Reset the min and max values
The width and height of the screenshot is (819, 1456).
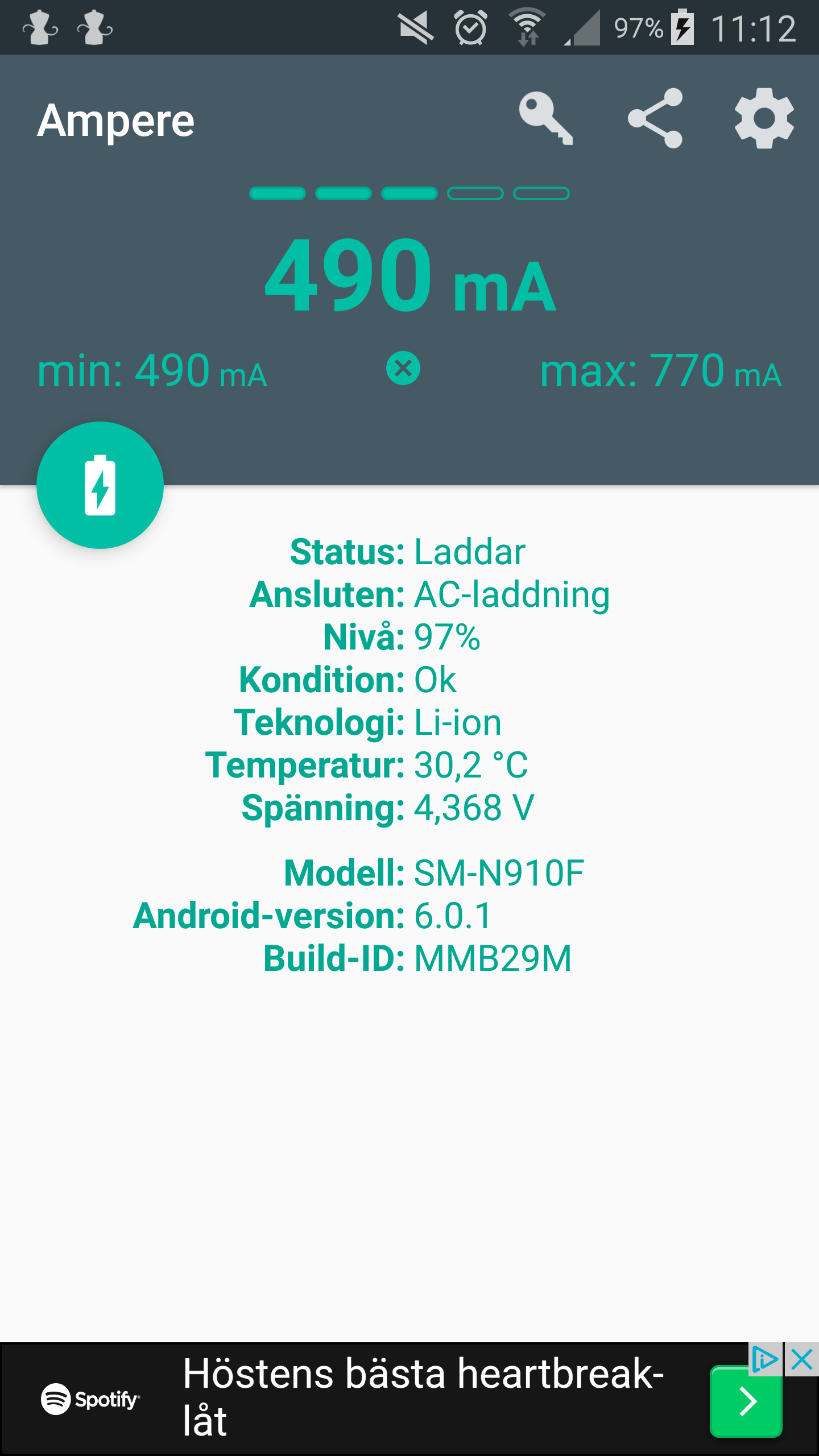(x=403, y=369)
